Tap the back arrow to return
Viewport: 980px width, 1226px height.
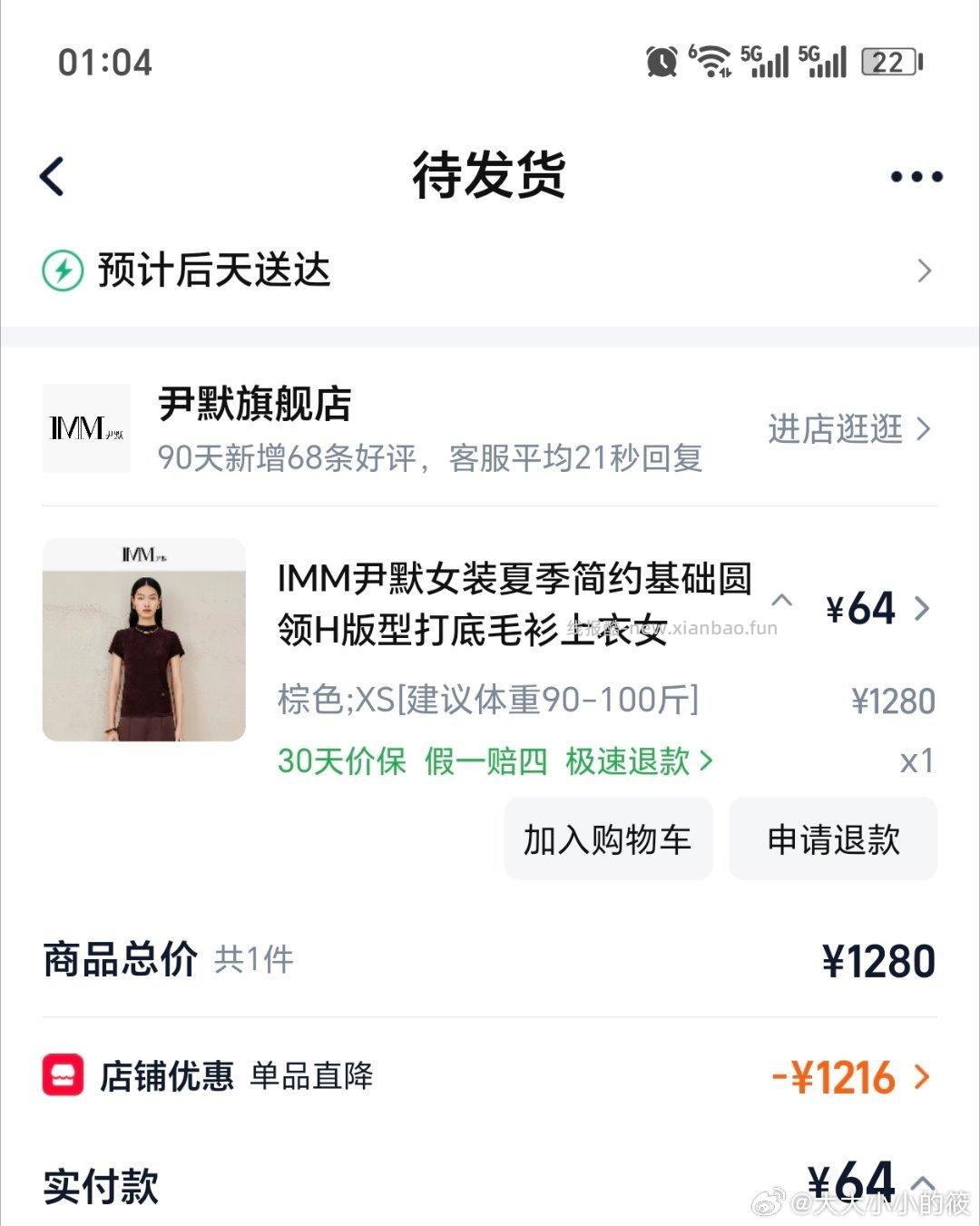pyautogui.click(x=52, y=176)
